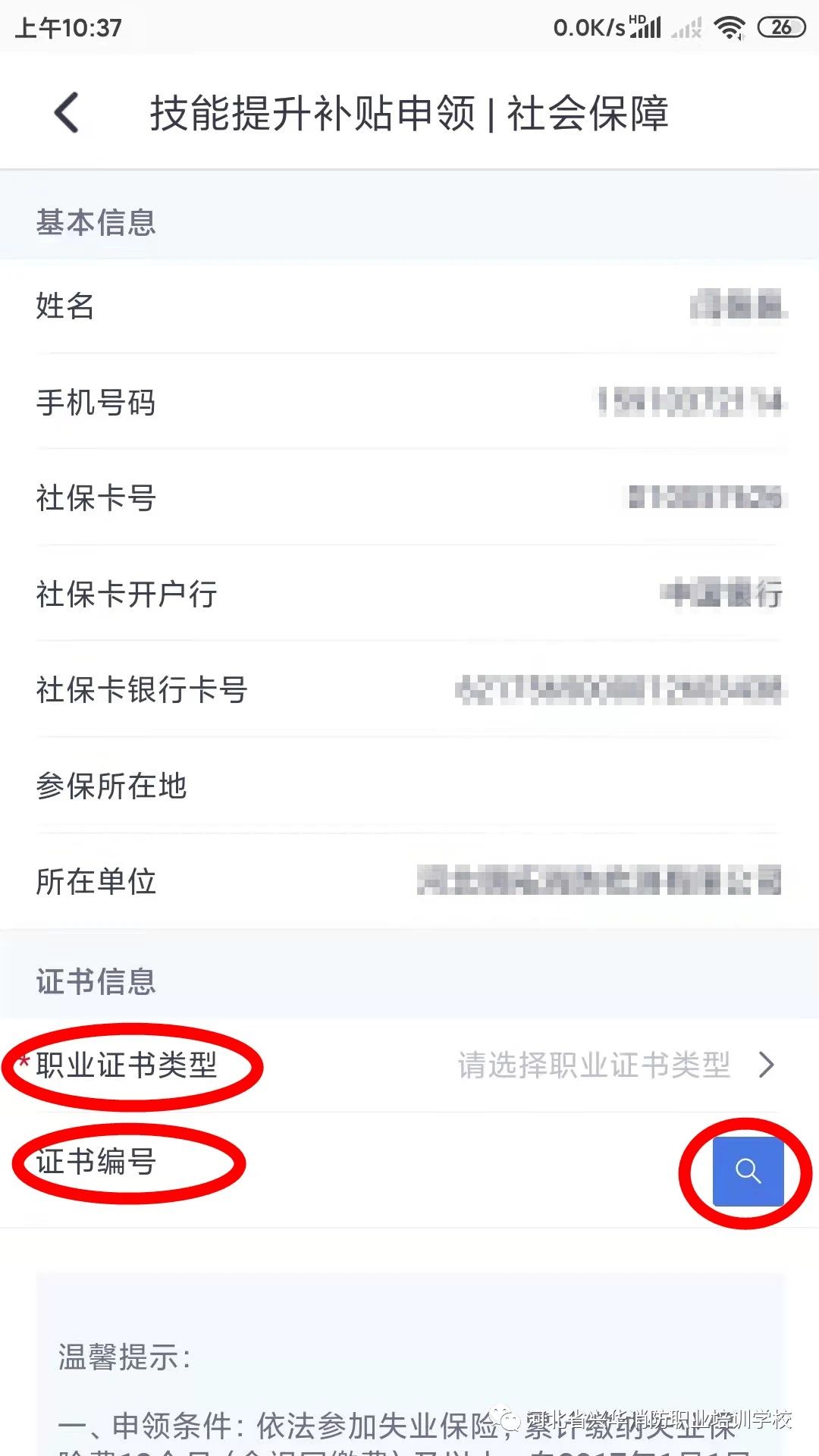Tap the 证书编号 input field
This screenshot has width=819, height=1456.
coord(432,1163)
